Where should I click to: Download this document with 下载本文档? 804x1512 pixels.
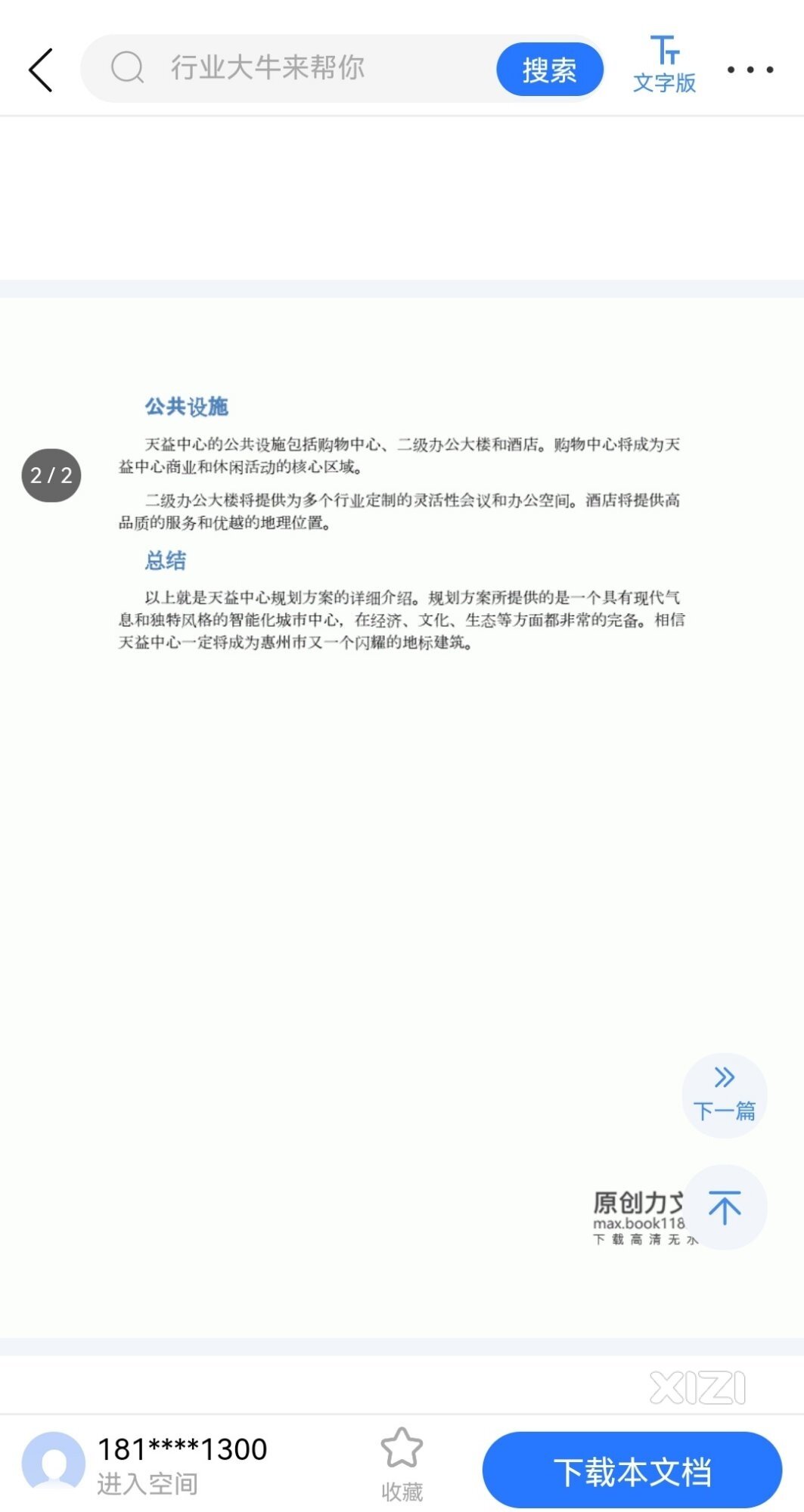[x=632, y=1470]
